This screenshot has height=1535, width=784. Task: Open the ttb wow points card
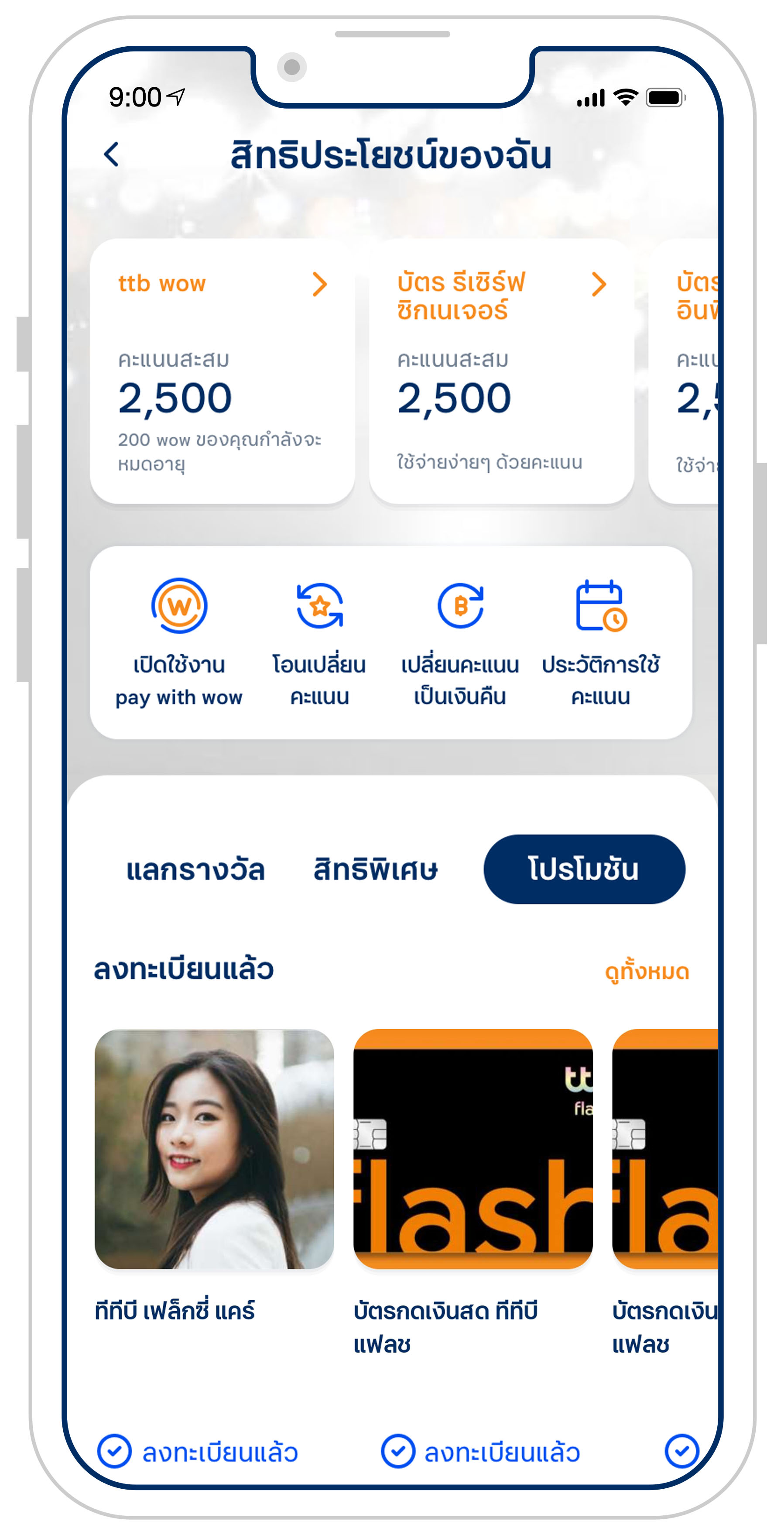click(x=222, y=371)
